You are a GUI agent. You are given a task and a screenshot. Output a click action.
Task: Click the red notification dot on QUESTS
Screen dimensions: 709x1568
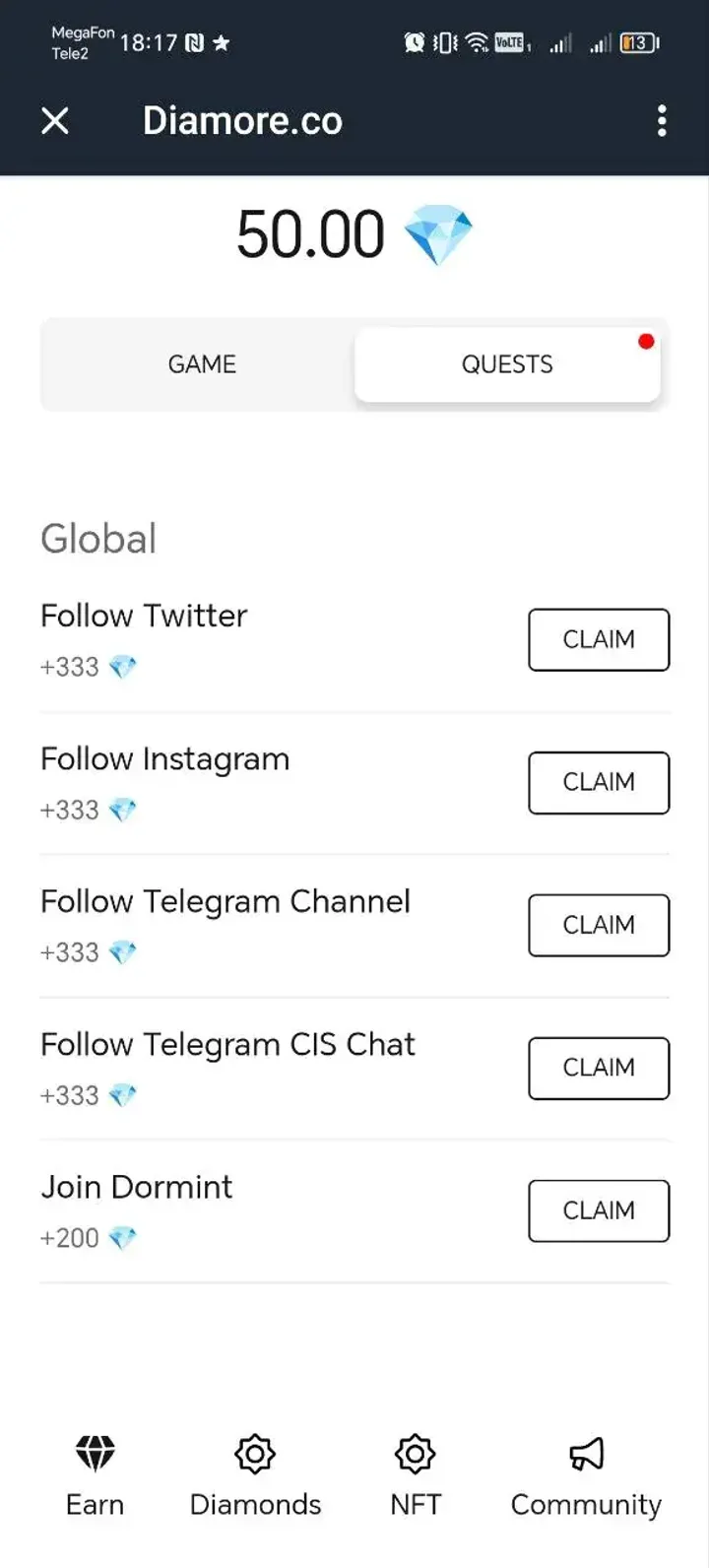click(x=646, y=342)
